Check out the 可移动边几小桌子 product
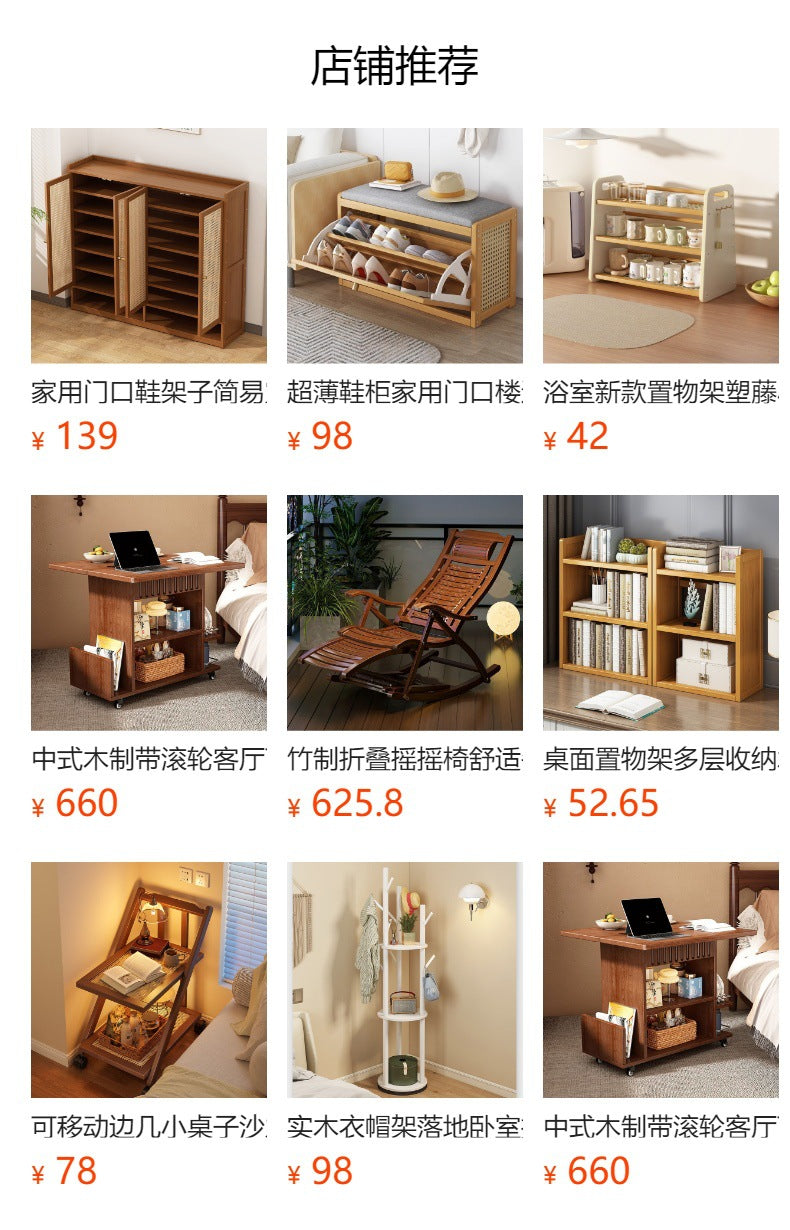The height and width of the screenshot is (1230, 790). coord(148,979)
